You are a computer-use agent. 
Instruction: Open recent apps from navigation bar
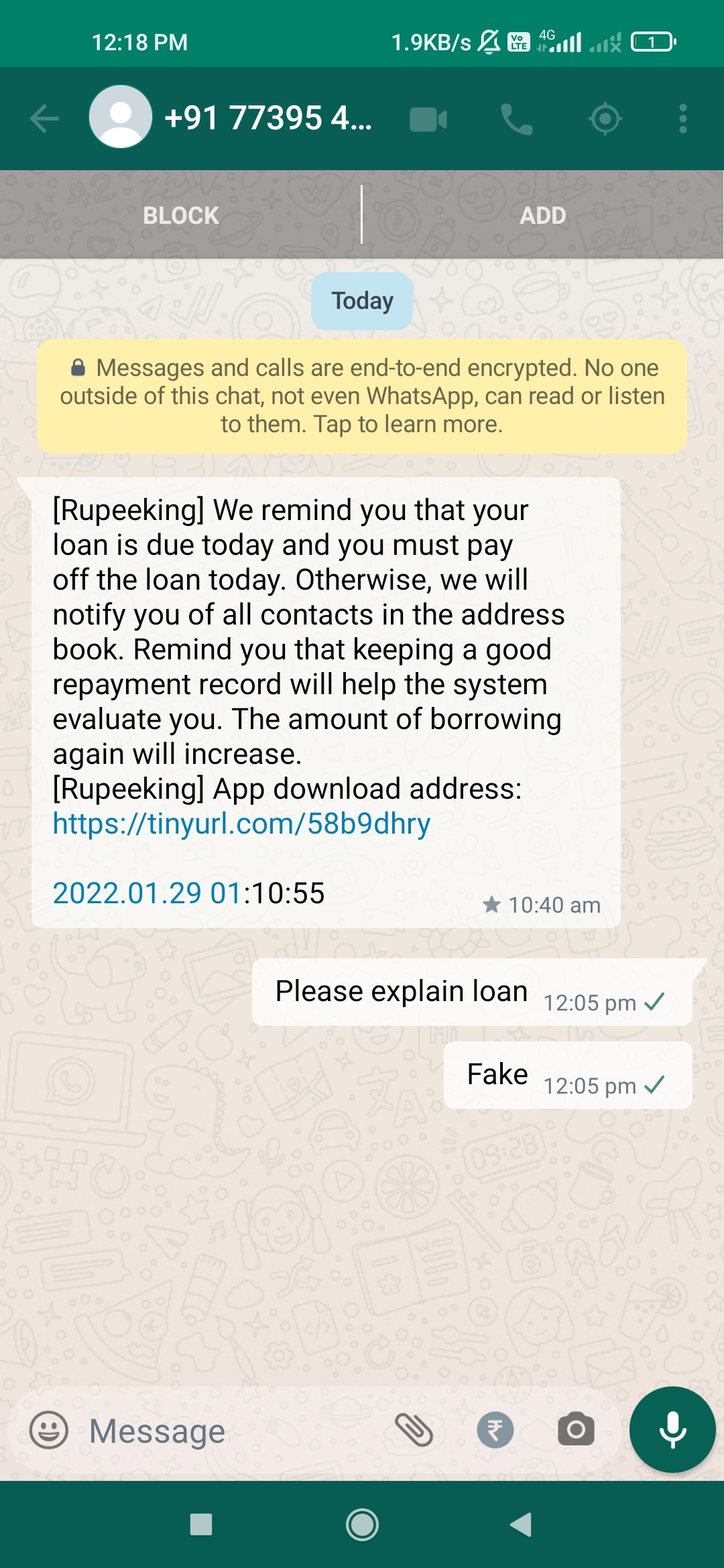201,1525
